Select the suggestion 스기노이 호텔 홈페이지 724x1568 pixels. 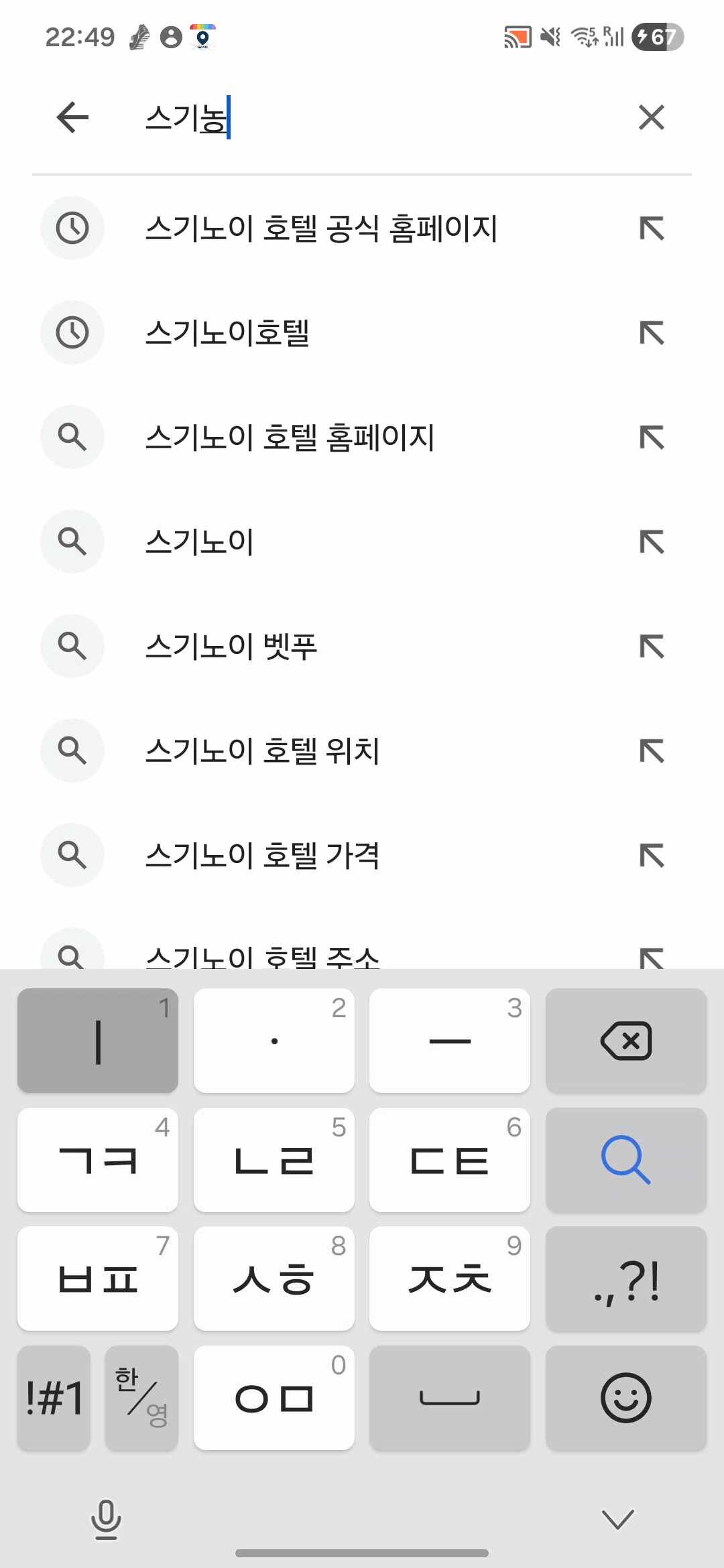click(292, 437)
